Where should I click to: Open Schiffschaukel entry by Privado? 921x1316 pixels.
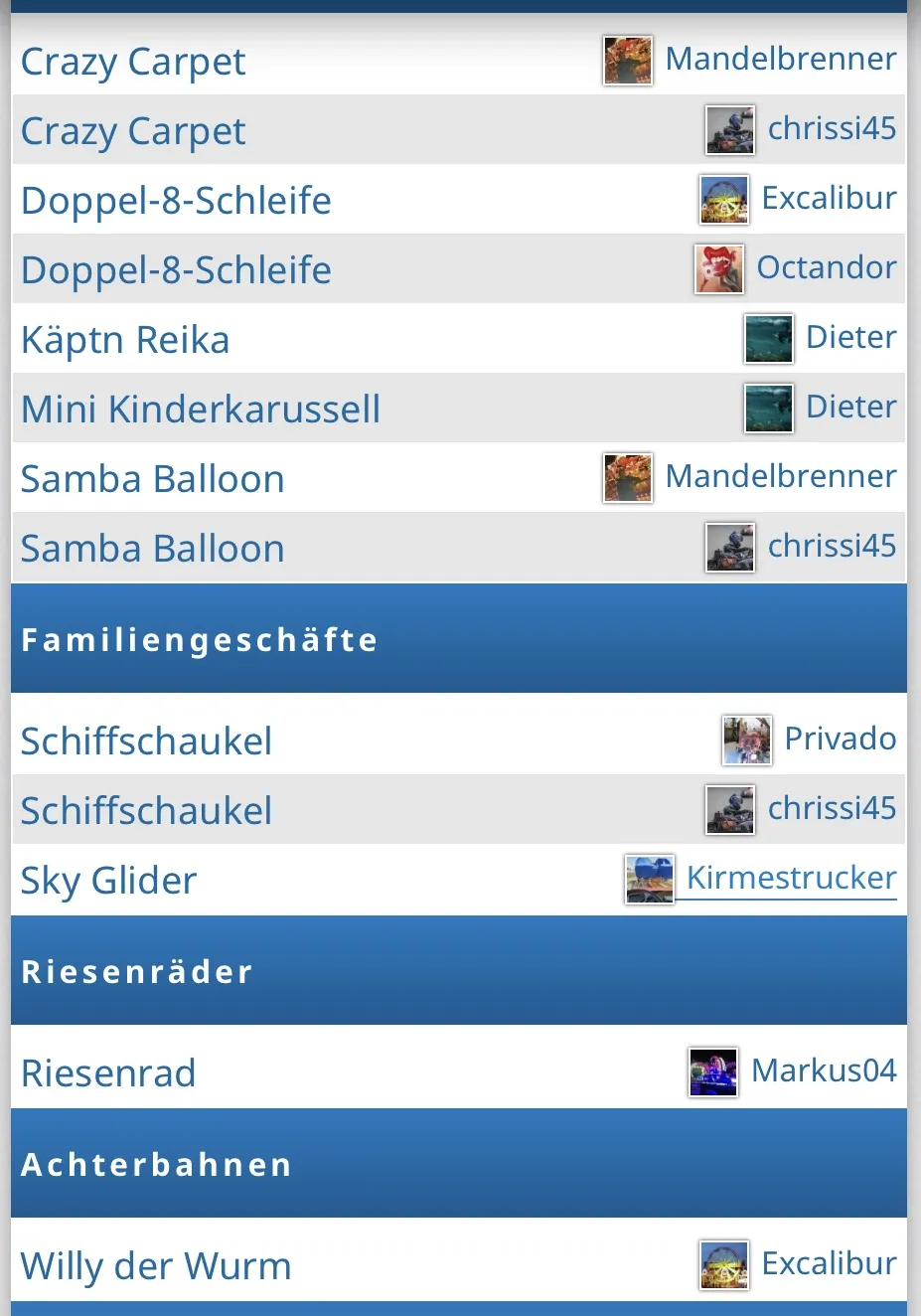coord(146,741)
